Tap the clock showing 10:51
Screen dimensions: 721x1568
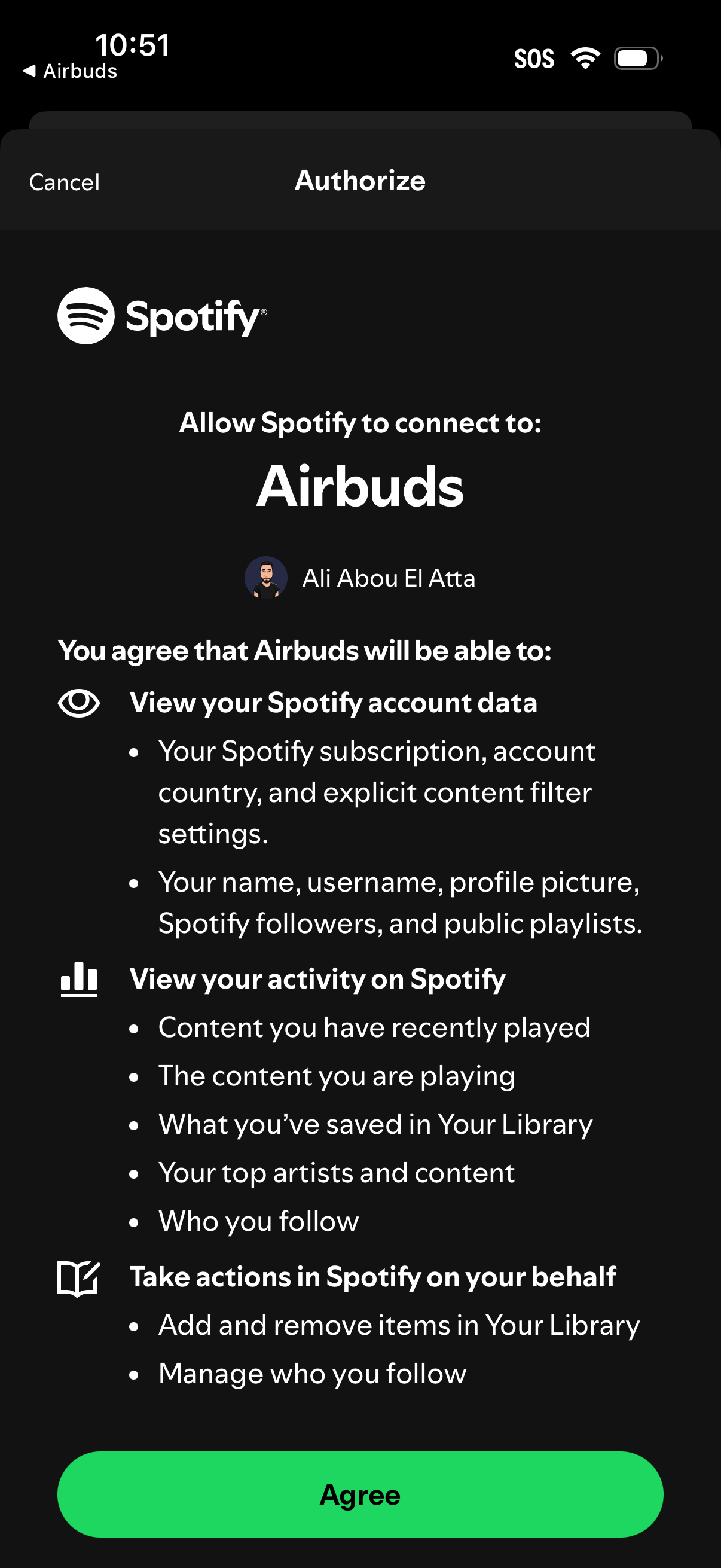point(132,44)
